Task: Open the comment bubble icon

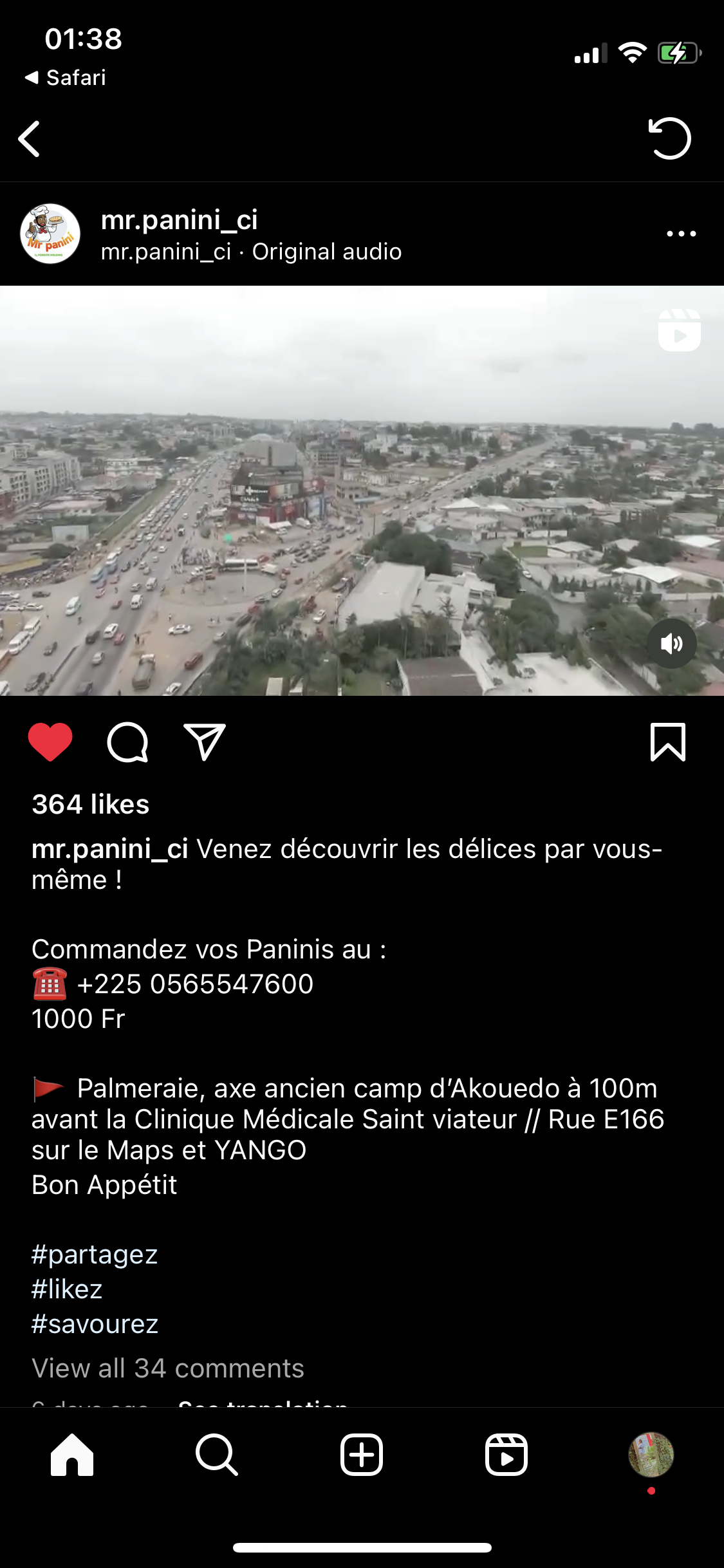Action: pyautogui.click(x=127, y=742)
